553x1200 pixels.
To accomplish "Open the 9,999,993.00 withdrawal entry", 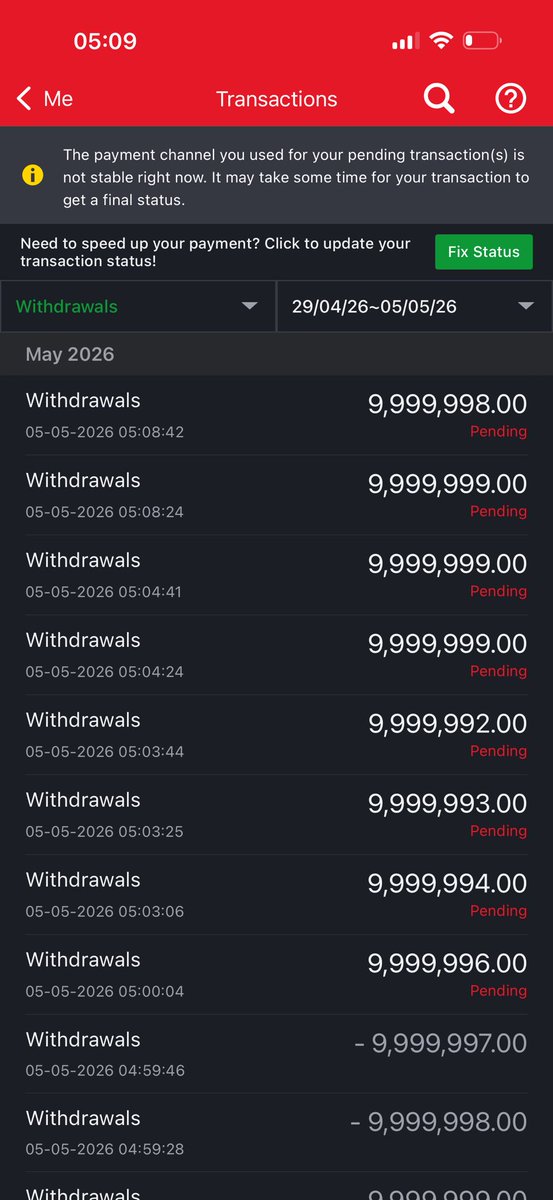I will [x=276, y=816].
